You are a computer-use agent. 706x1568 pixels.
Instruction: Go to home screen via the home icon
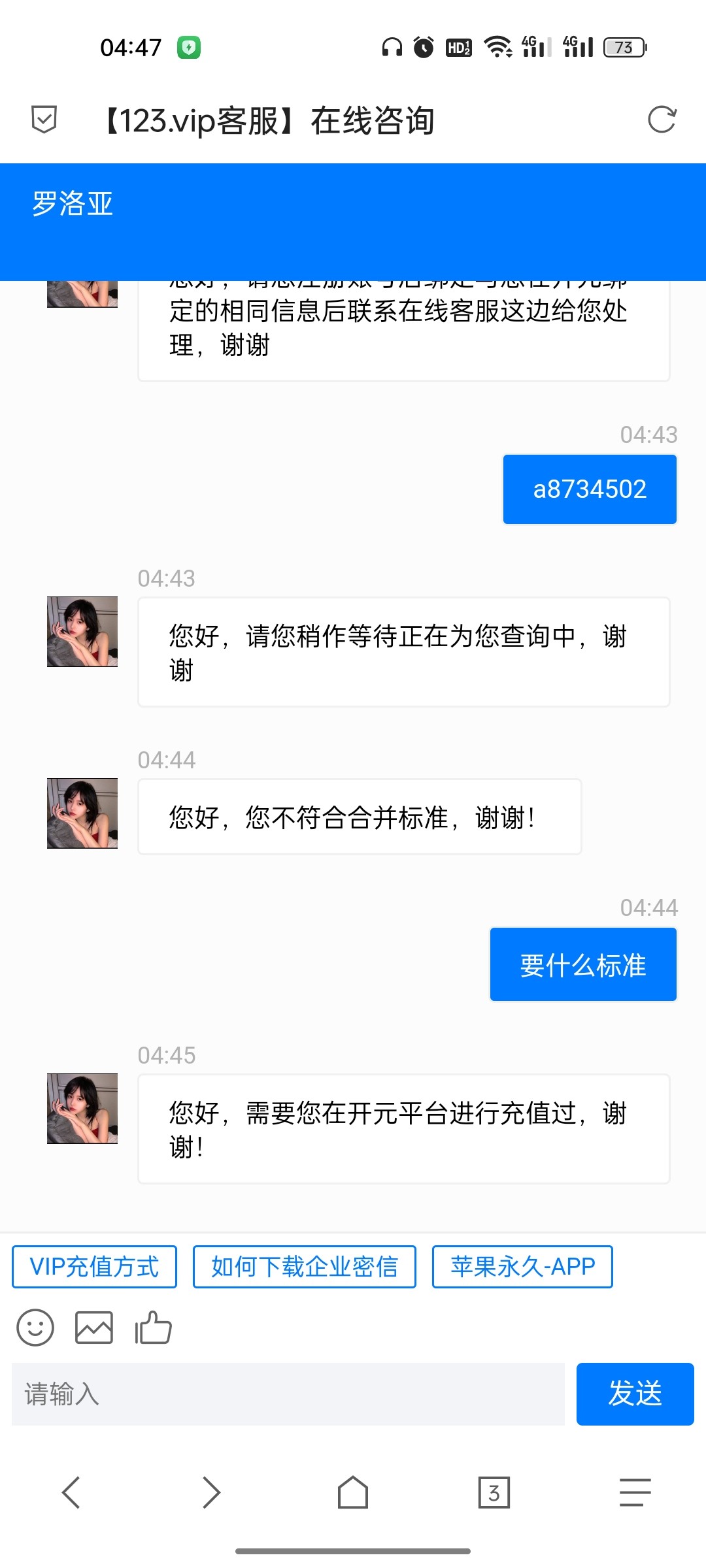pyautogui.click(x=353, y=1493)
